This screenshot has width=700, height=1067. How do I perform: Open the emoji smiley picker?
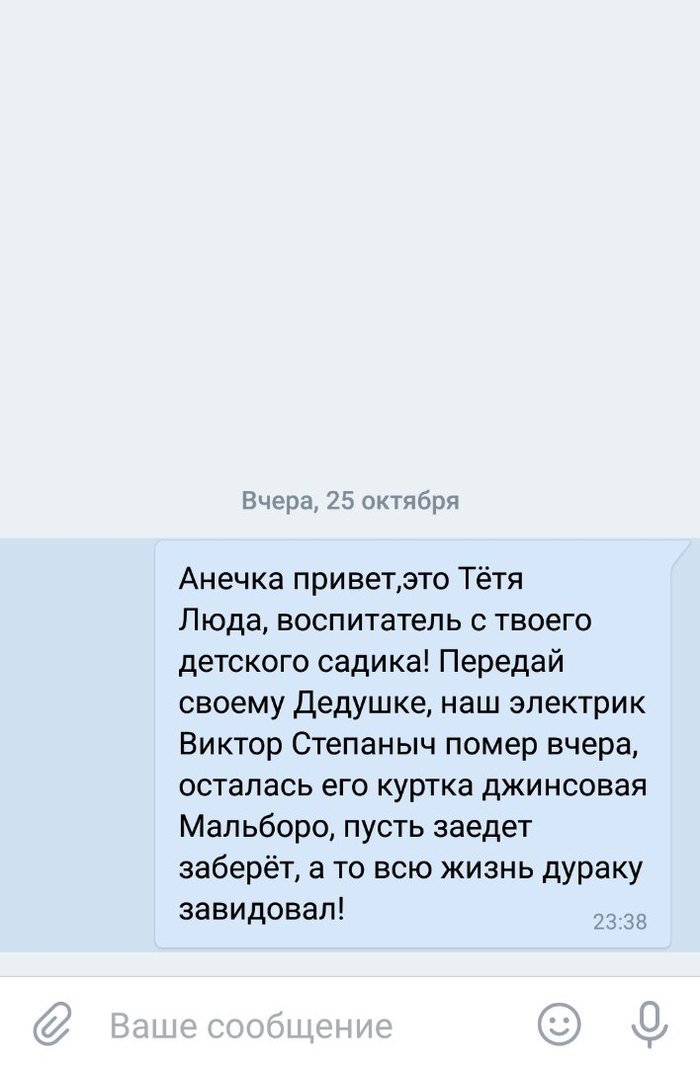(559, 1023)
